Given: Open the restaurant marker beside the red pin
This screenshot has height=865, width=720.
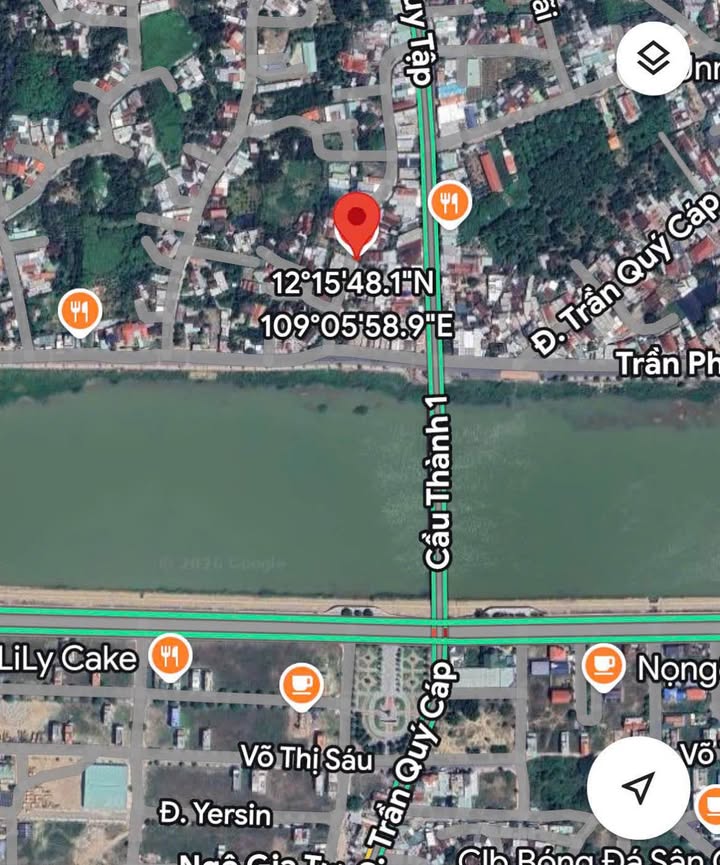Looking at the screenshot, I should 450,204.
